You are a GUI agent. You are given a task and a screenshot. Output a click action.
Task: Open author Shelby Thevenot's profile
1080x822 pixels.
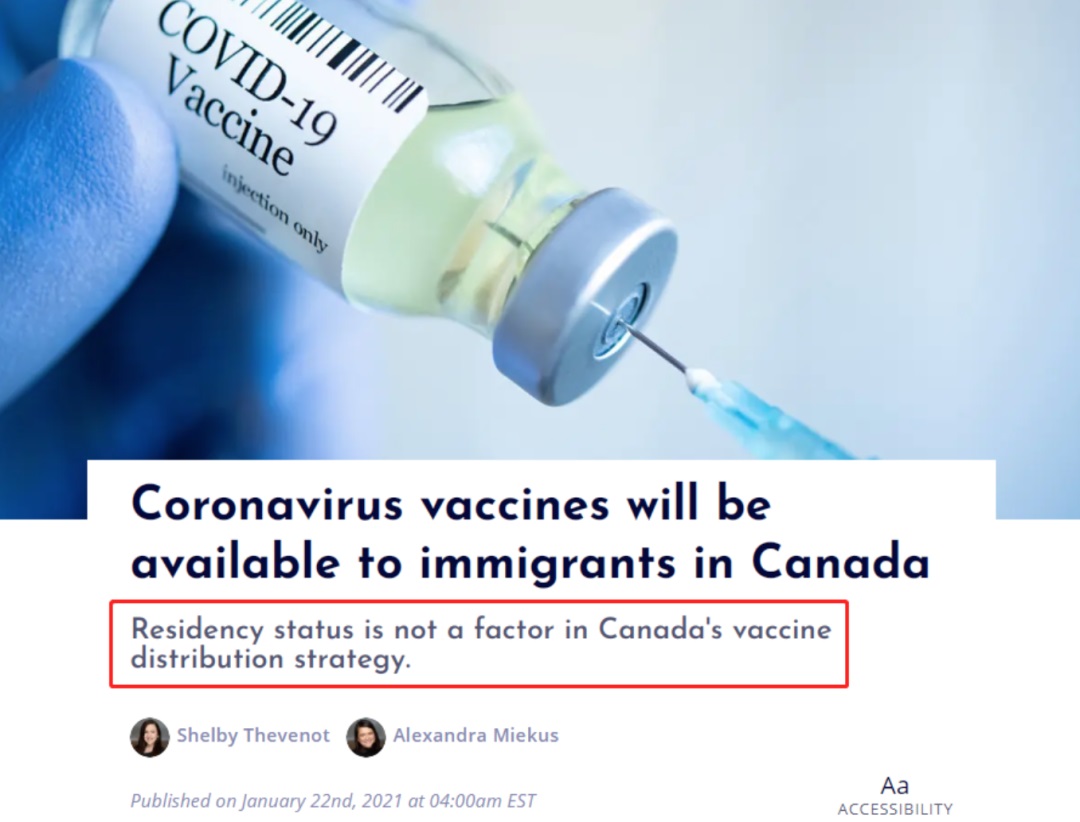tap(252, 736)
